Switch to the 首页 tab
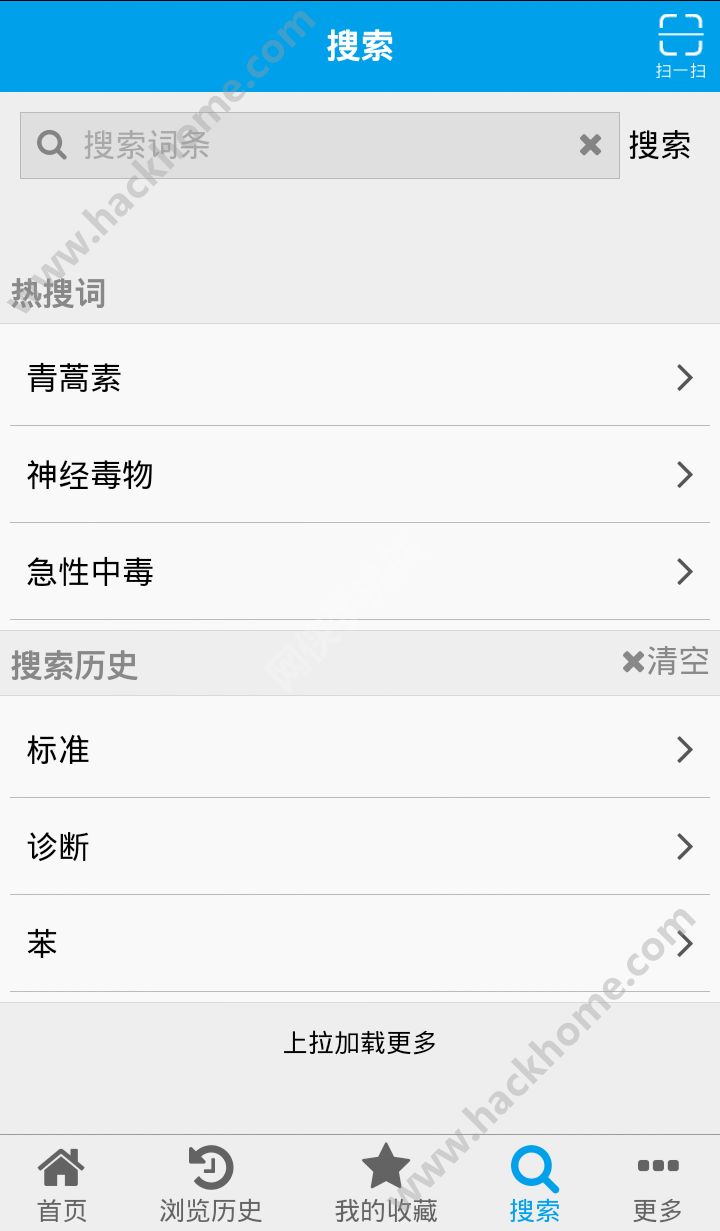Screen dimensions: 720x1231 pyautogui.click(x=62, y=1184)
